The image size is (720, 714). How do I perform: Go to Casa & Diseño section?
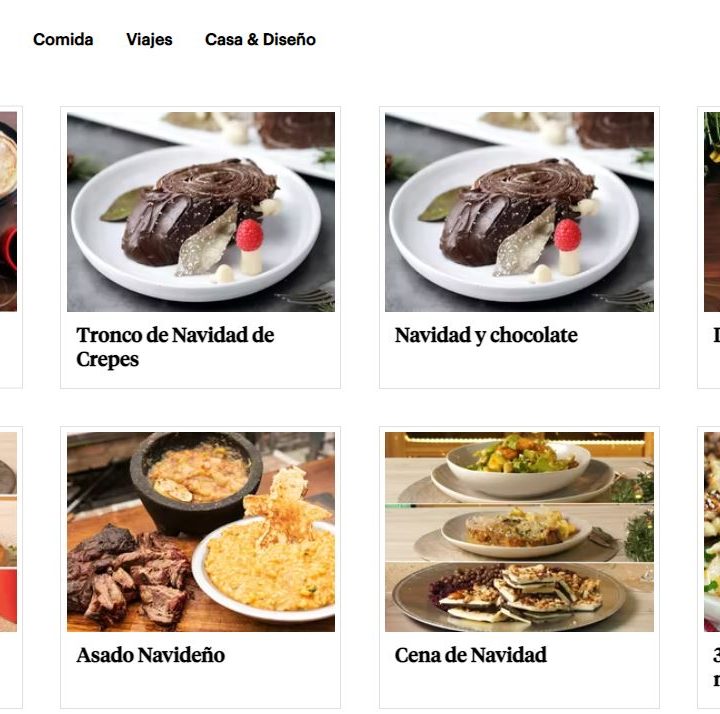[260, 40]
